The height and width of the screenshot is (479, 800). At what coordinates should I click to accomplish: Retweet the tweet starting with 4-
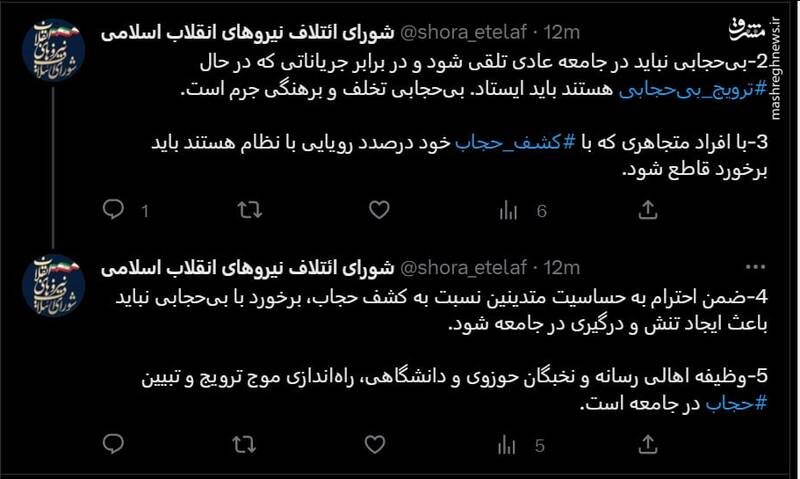243,443
